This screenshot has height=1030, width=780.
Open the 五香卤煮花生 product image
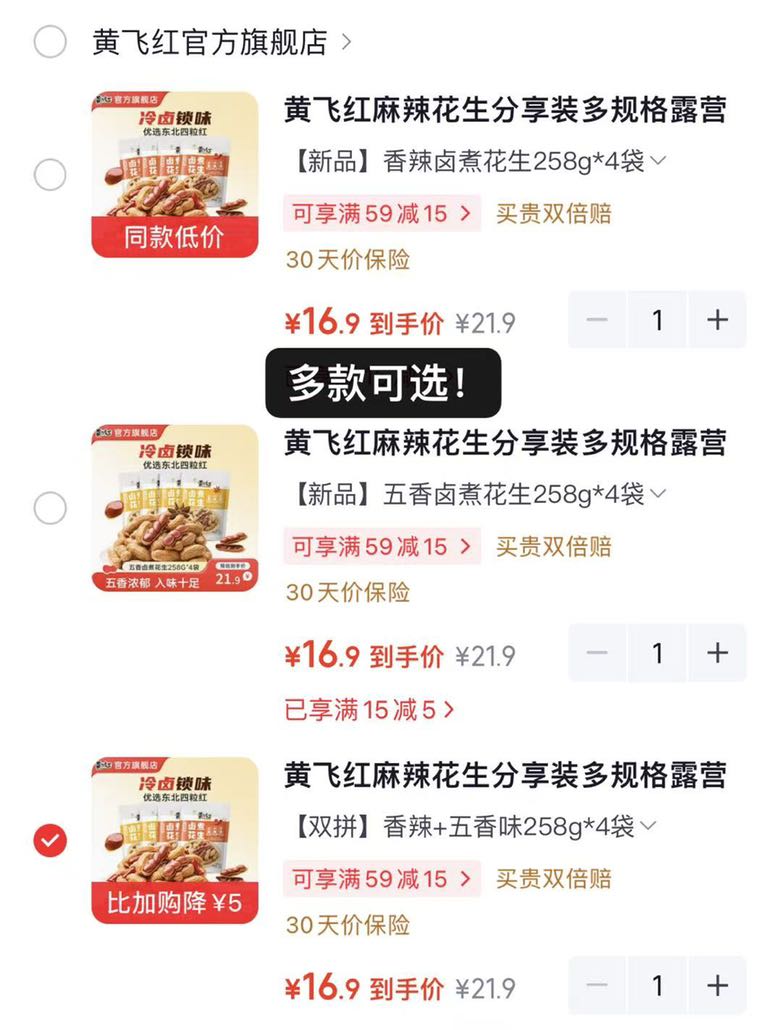(175, 507)
